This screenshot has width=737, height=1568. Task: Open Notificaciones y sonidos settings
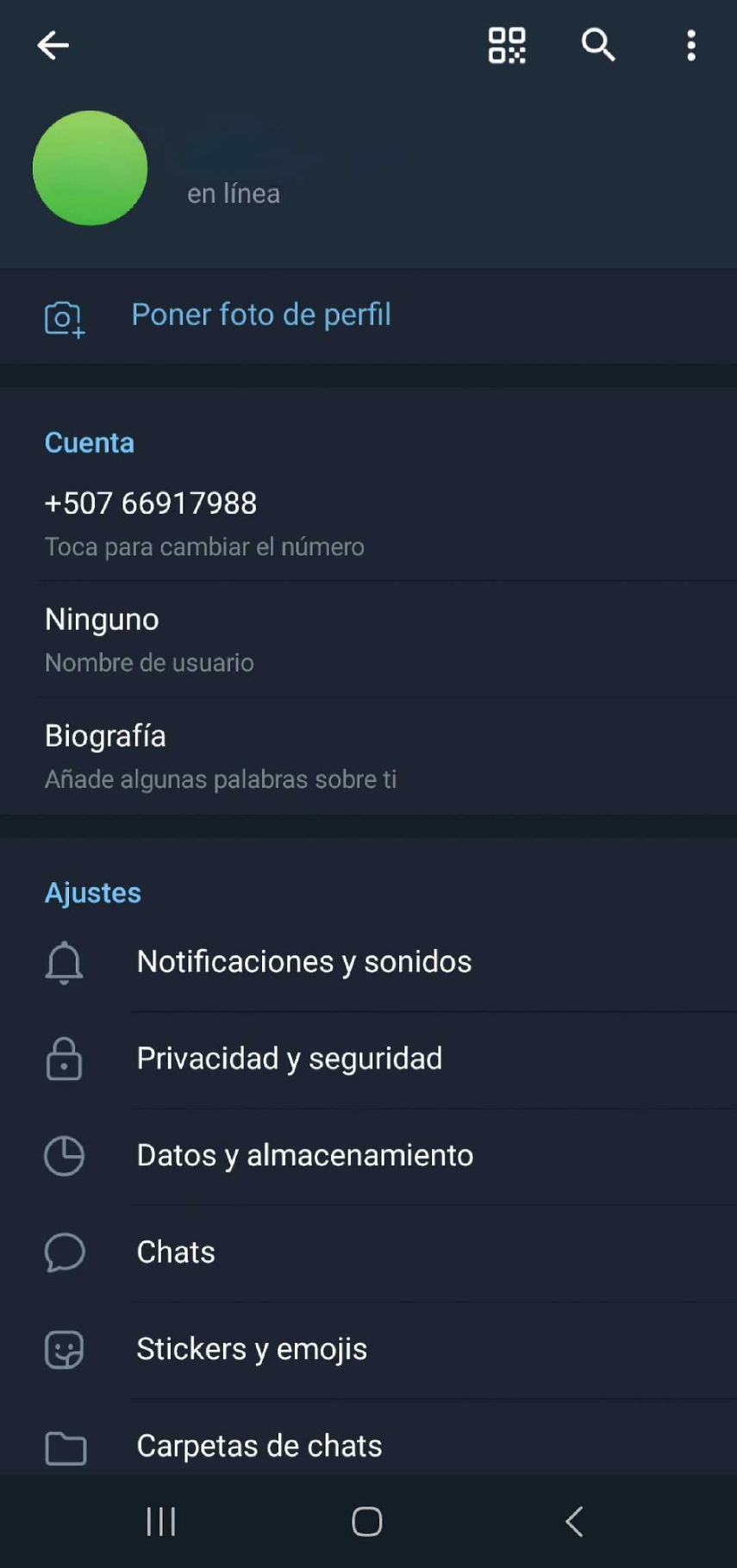coord(303,962)
